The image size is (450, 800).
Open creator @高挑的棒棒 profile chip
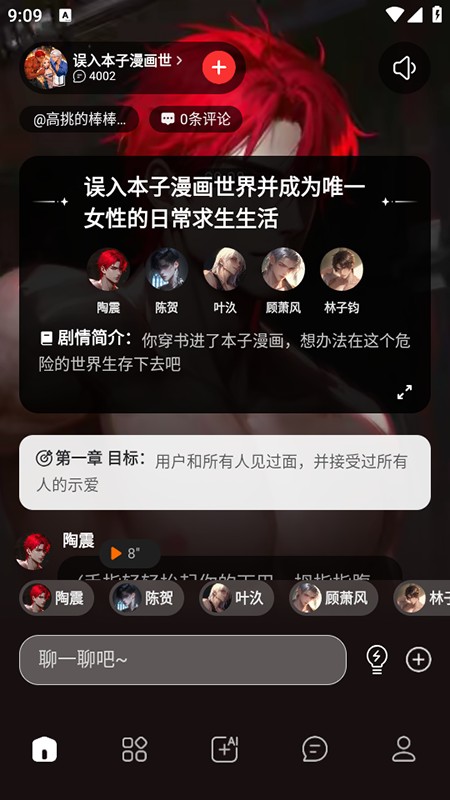(79, 119)
